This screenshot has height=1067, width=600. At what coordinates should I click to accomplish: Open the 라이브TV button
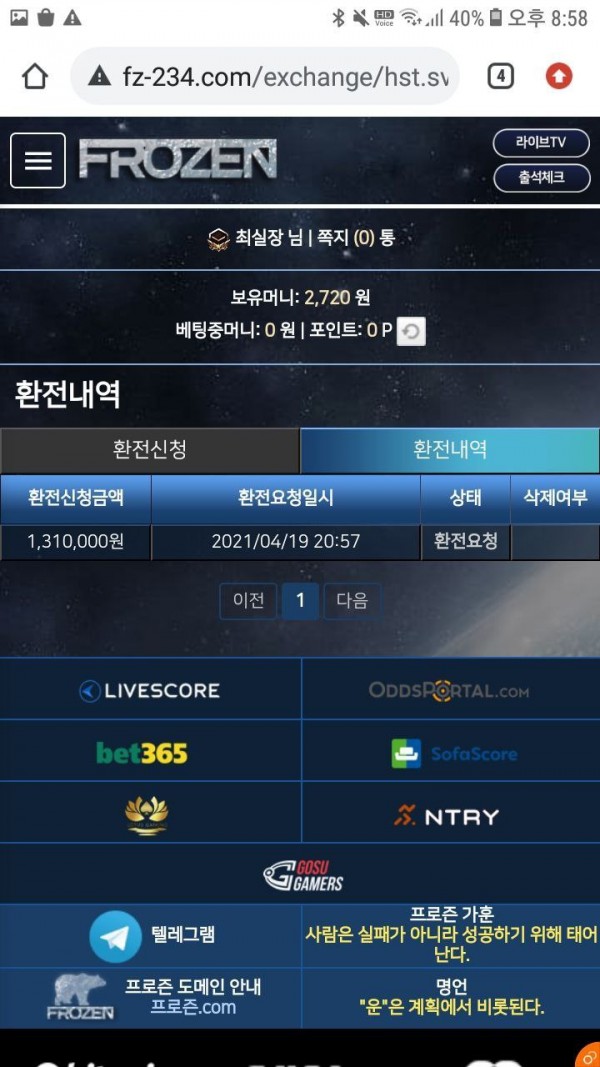pos(540,143)
